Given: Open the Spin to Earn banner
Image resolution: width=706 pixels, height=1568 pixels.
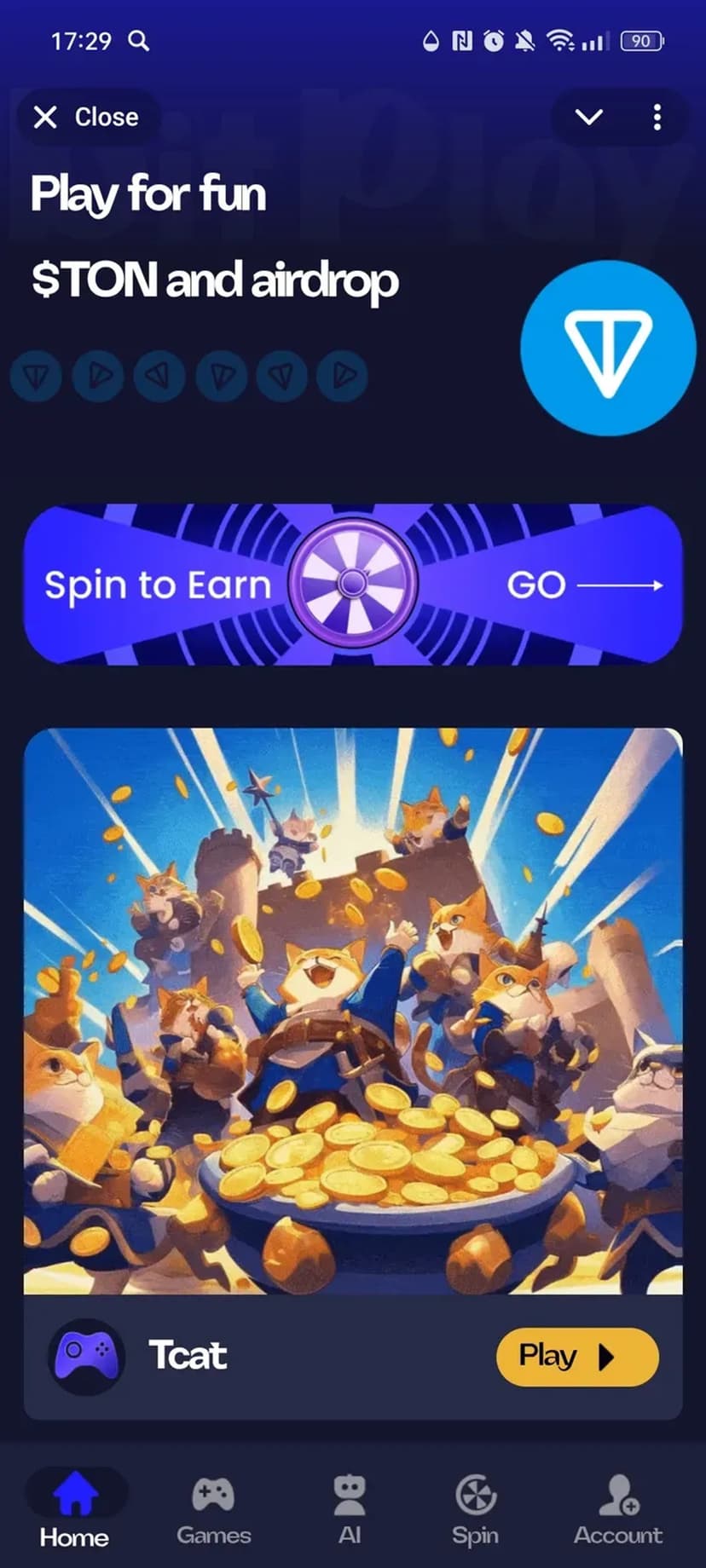Looking at the screenshot, I should coord(353,585).
